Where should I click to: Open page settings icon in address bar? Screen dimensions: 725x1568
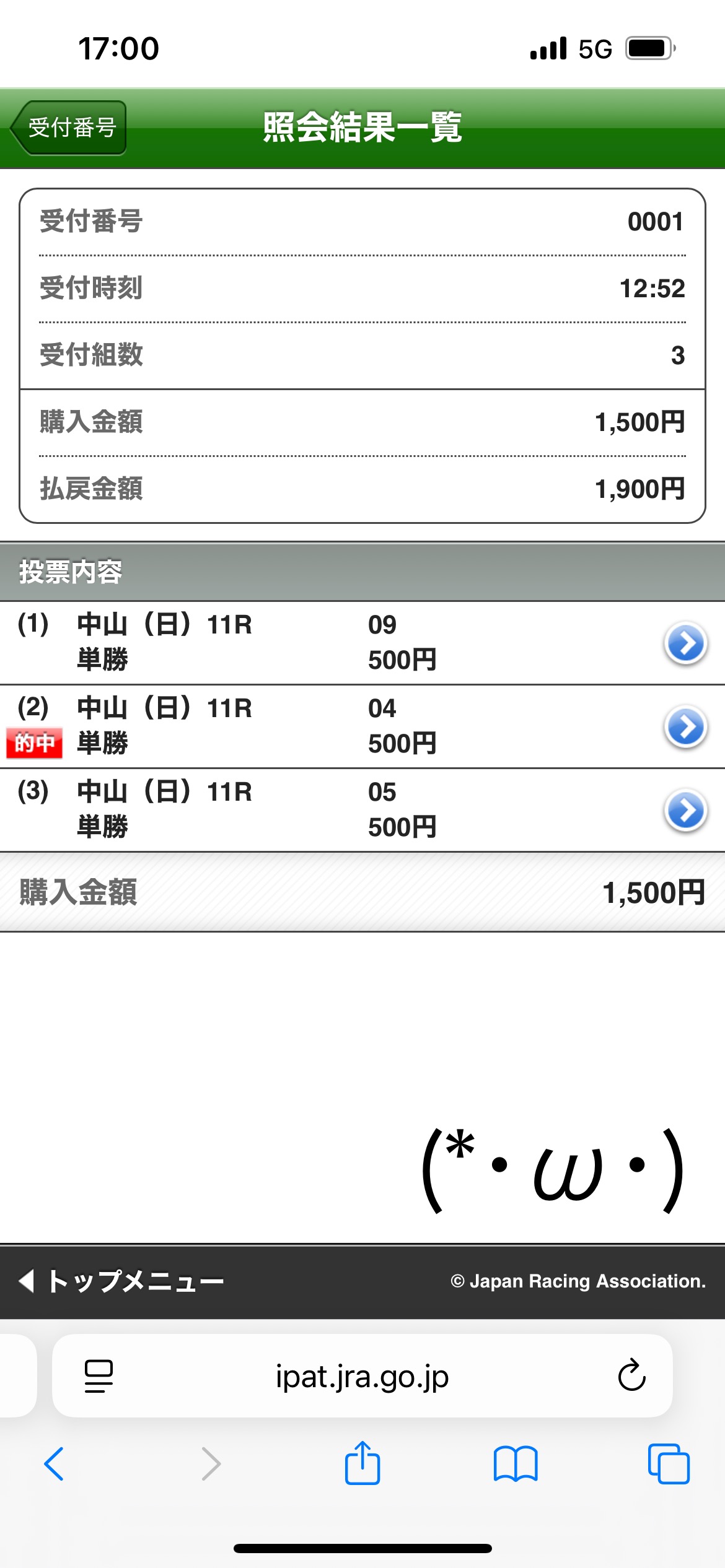[99, 1376]
